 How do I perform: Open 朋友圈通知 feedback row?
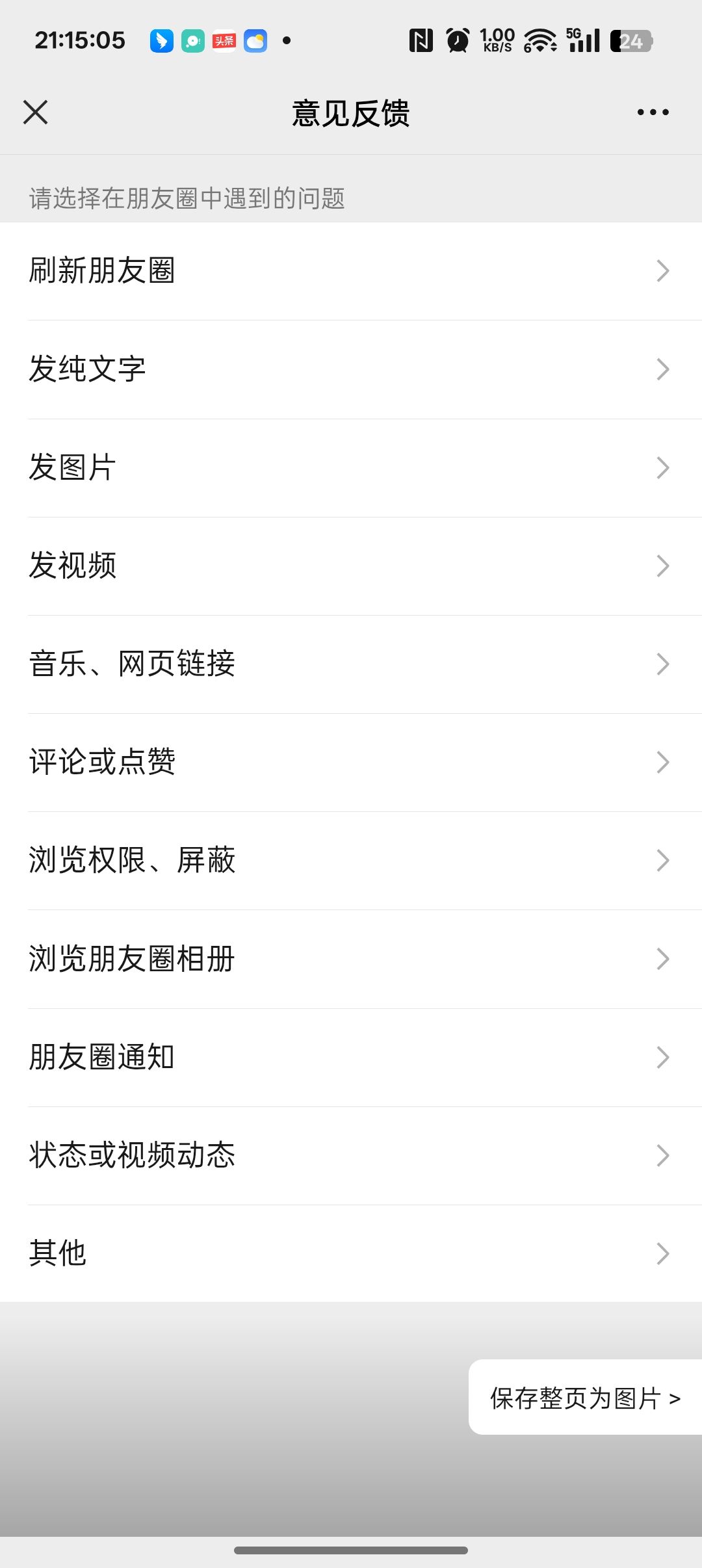tap(351, 1057)
